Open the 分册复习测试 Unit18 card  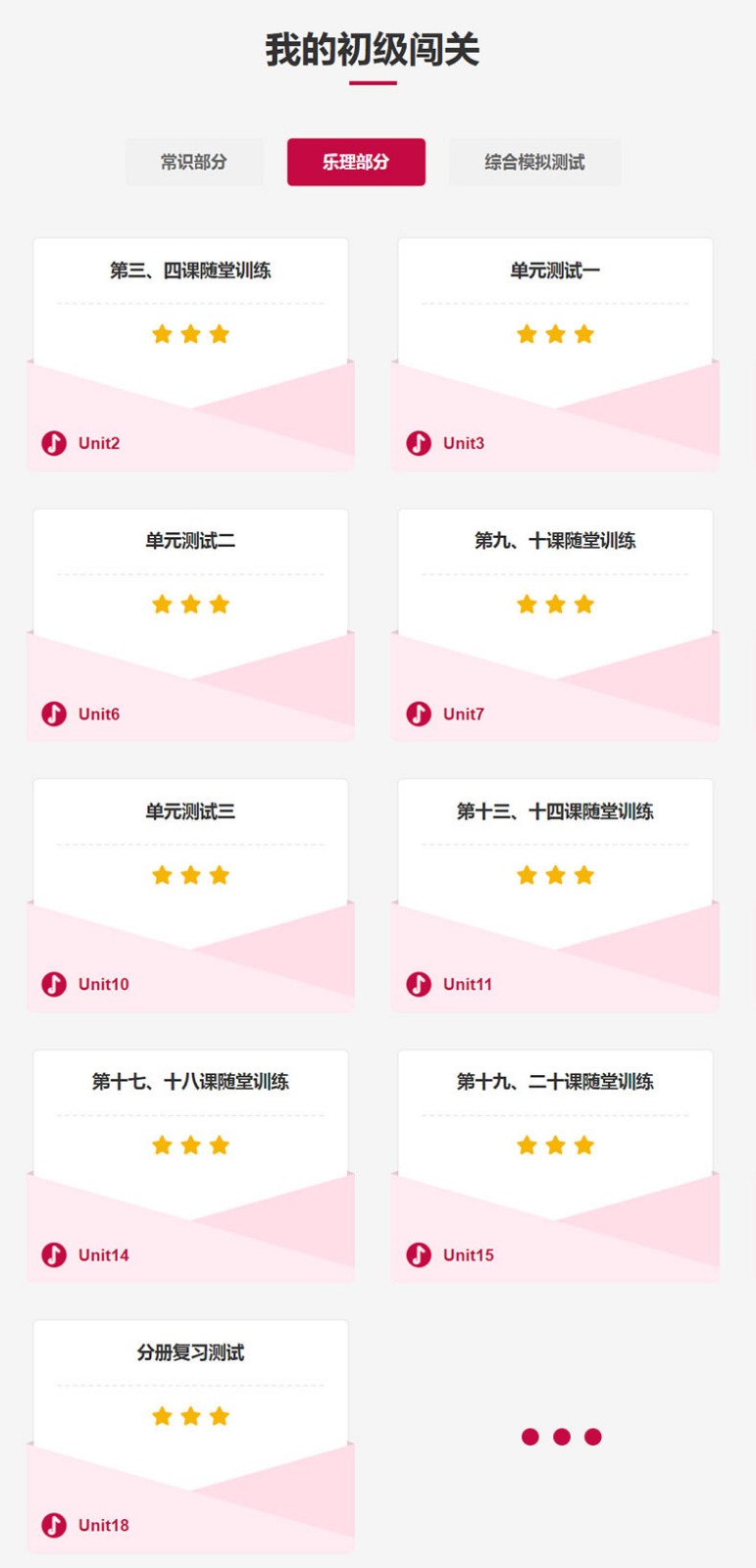tap(190, 1435)
